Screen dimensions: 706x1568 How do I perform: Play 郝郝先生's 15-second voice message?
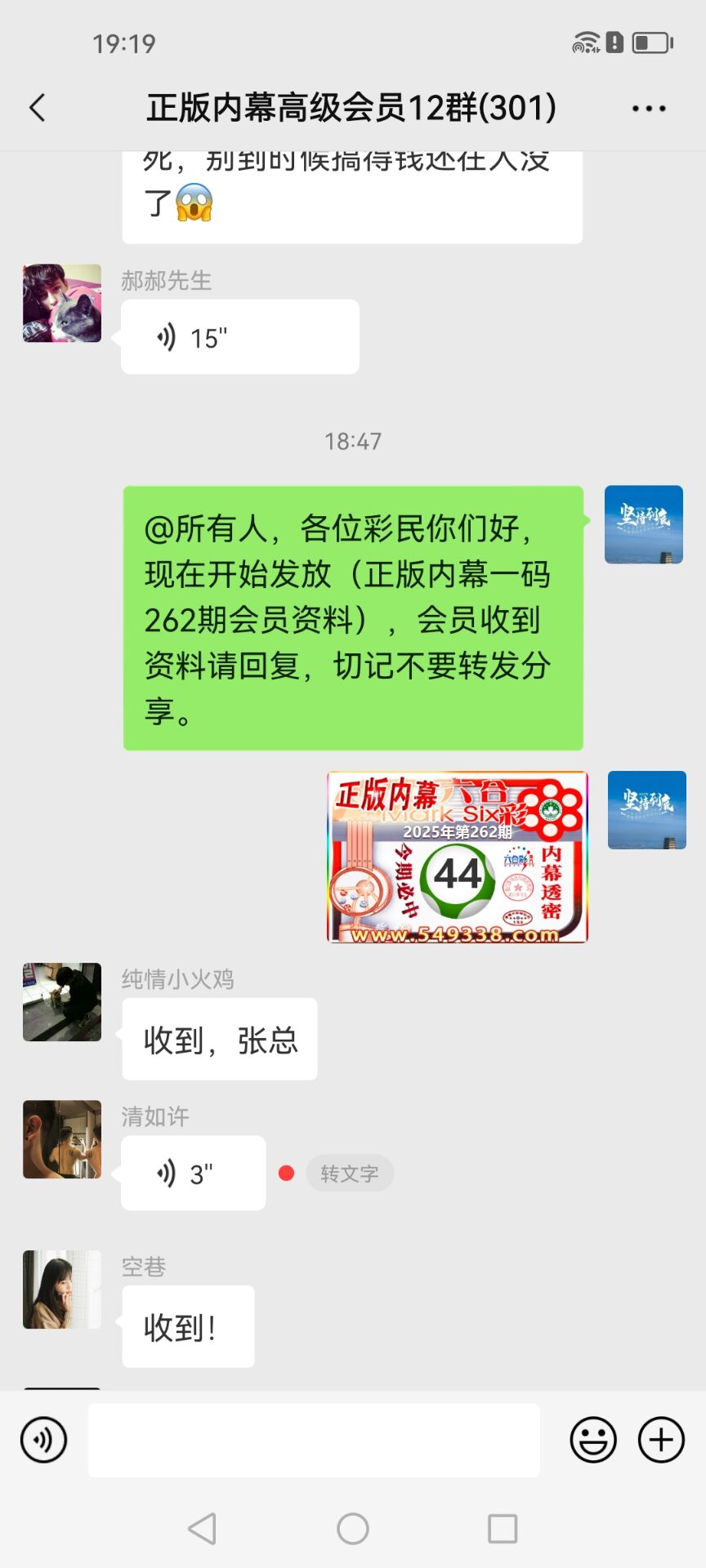(x=239, y=337)
